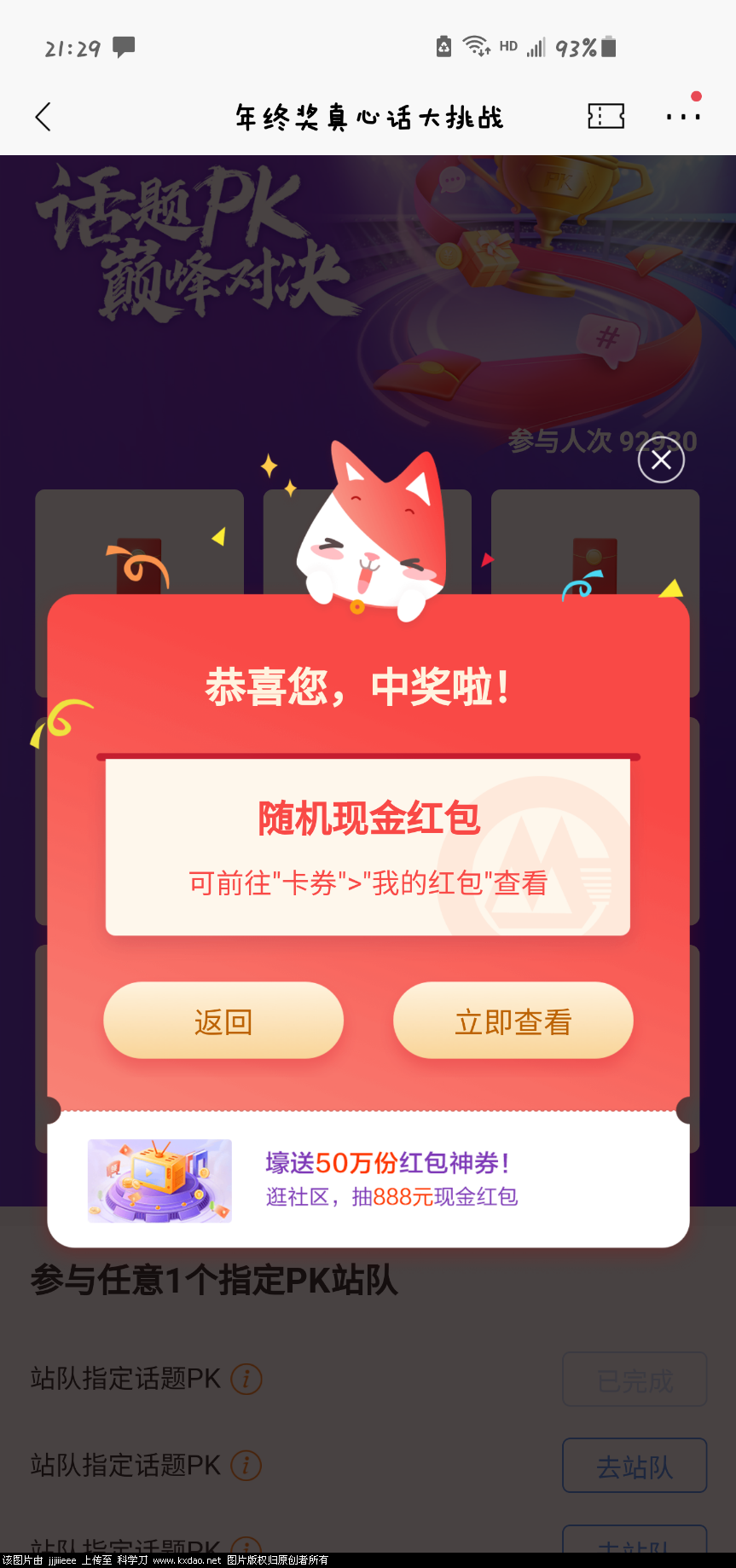736x1568 pixels.
Task: Tap the battery indicator in the status bar
Action: pos(607,48)
